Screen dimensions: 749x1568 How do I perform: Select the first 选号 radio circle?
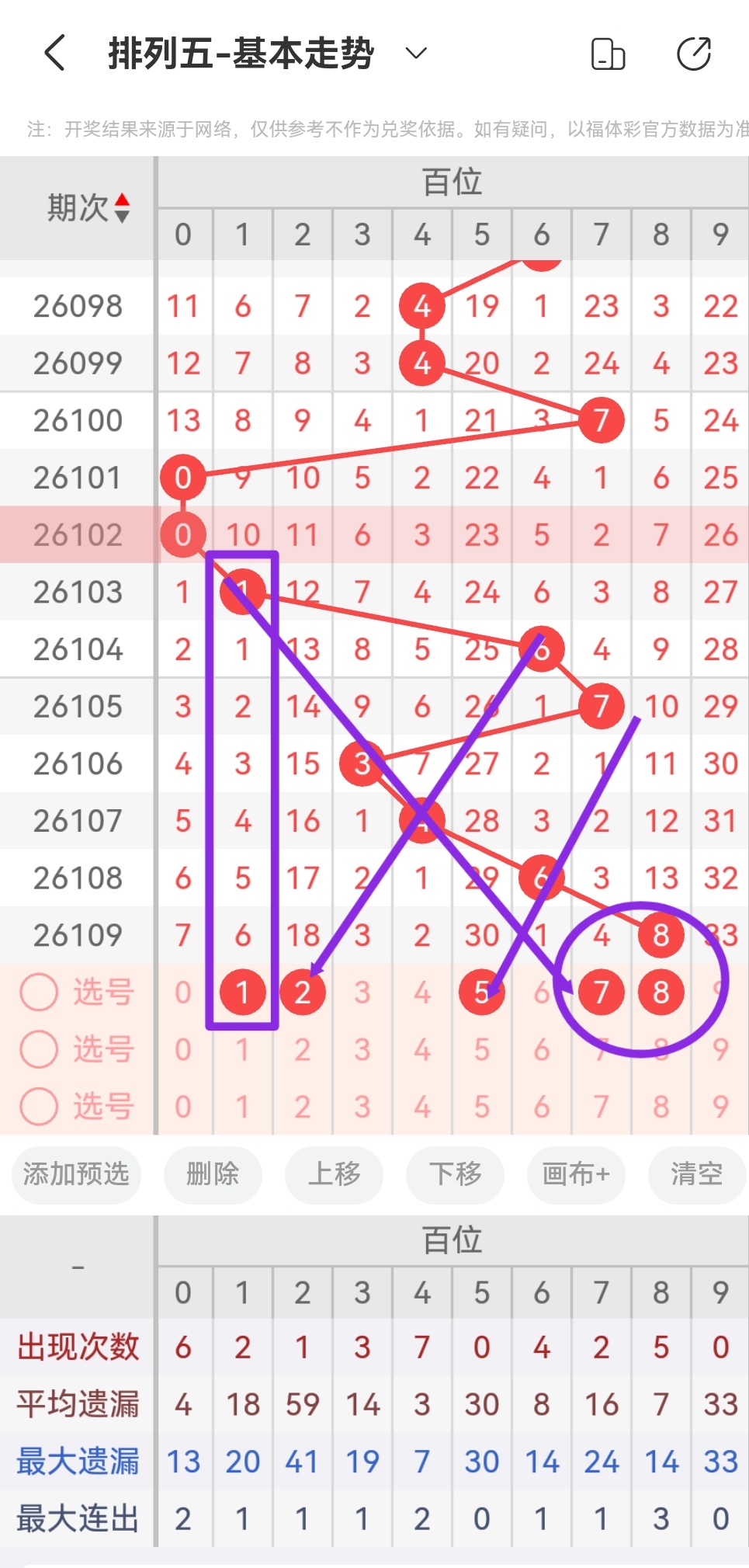[39, 992]
